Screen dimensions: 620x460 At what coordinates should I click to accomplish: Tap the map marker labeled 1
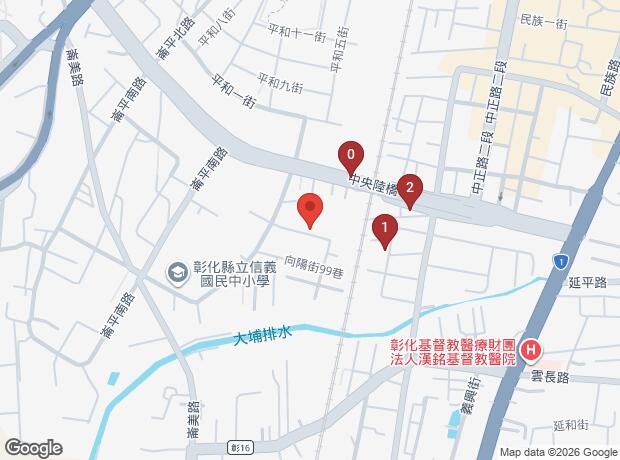pyautogui.click(x=384, y=229)
